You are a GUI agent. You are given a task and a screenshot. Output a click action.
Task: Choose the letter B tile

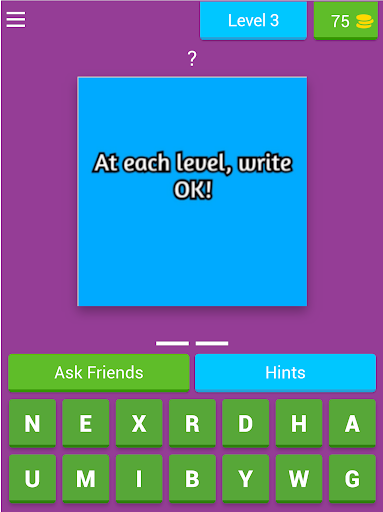click(192, 478)
